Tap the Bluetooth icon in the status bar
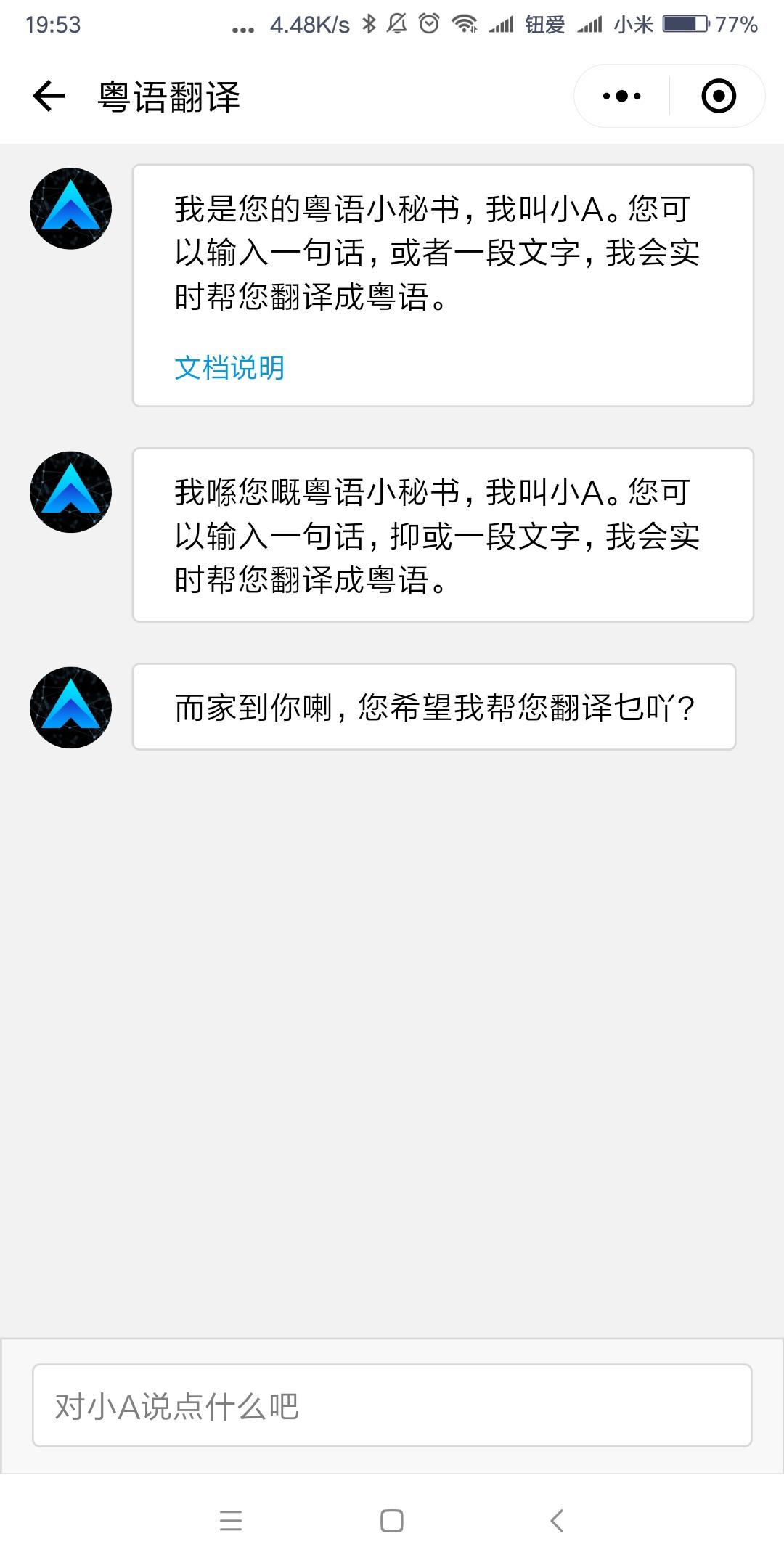Viewport: 784px width, 1568px height. 367,23
